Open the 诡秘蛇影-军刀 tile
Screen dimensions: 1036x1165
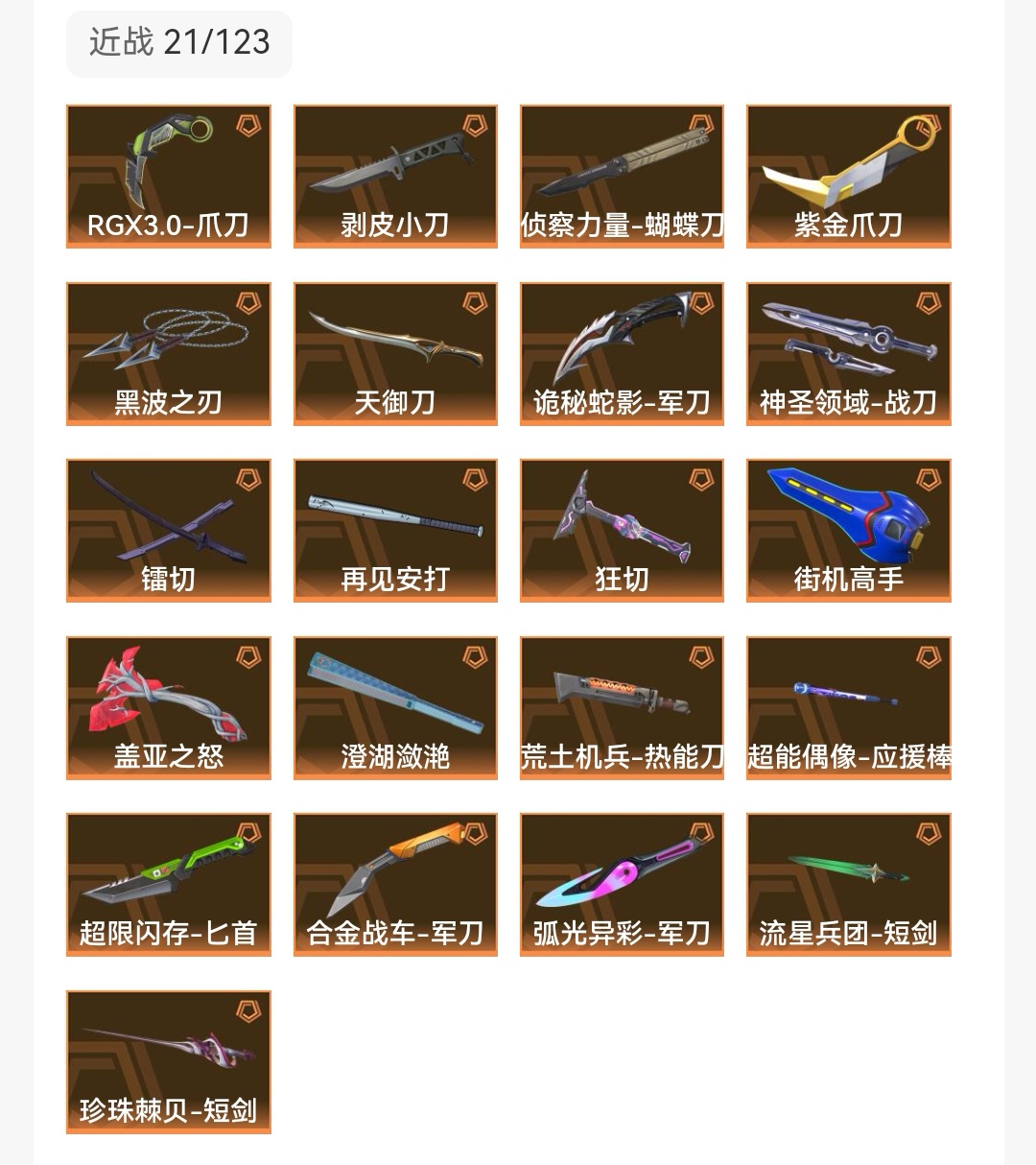[x=622, y=353]
